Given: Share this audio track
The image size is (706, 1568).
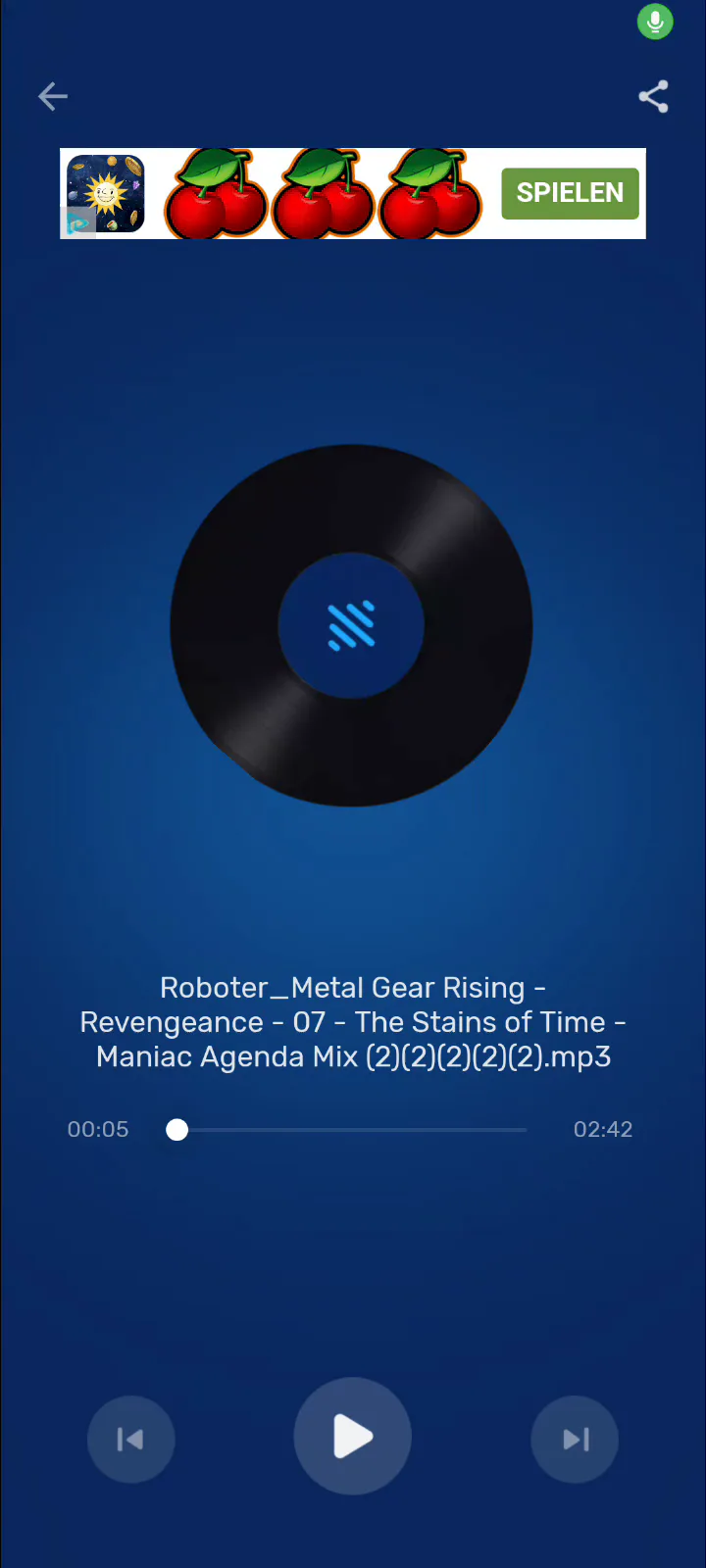Looking at the screenshot, I should [x=653, y=96].
